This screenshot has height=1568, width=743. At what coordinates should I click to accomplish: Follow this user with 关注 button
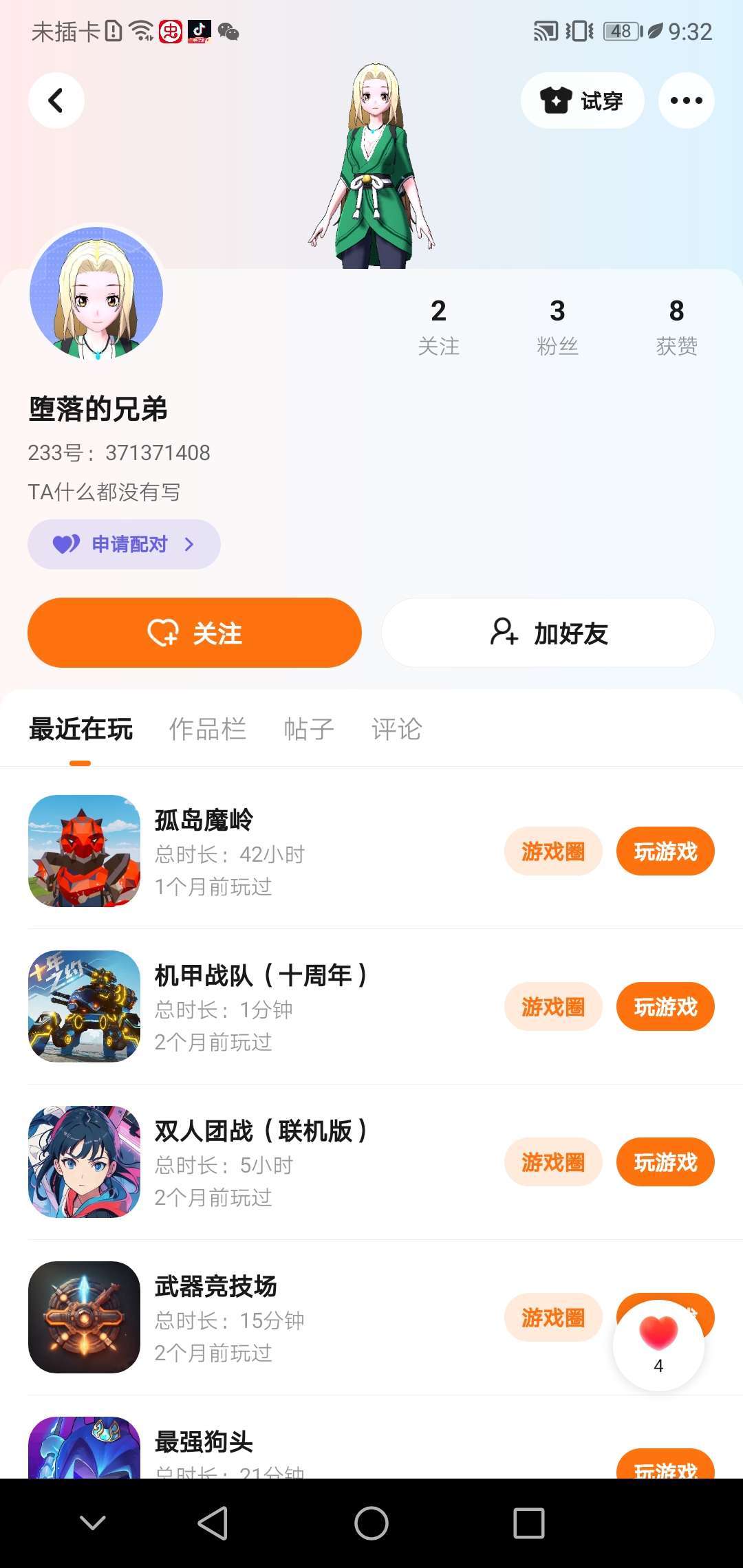coord(195,633)
